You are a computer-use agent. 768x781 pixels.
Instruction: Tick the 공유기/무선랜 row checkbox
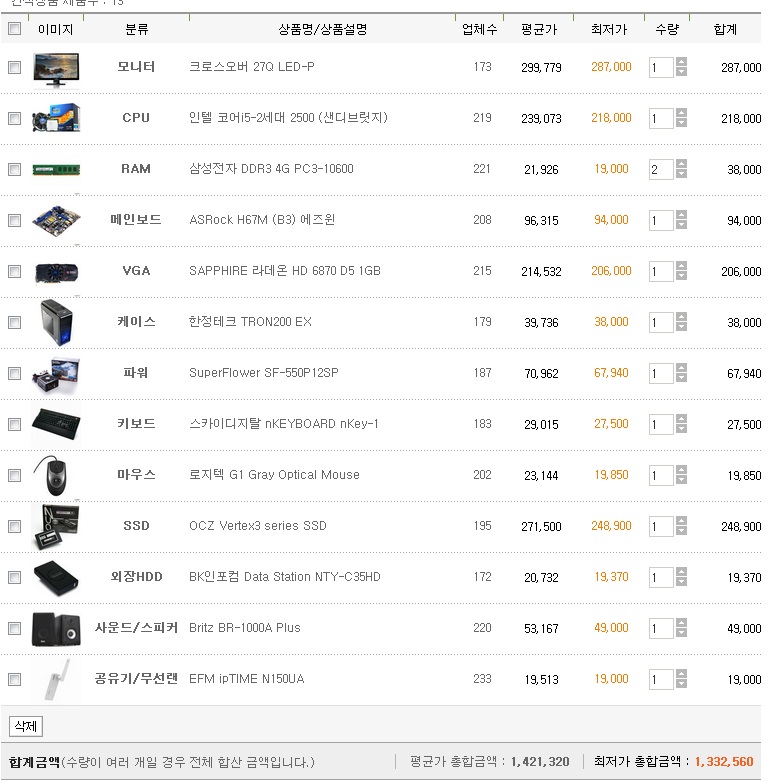(x=14, y=679)
